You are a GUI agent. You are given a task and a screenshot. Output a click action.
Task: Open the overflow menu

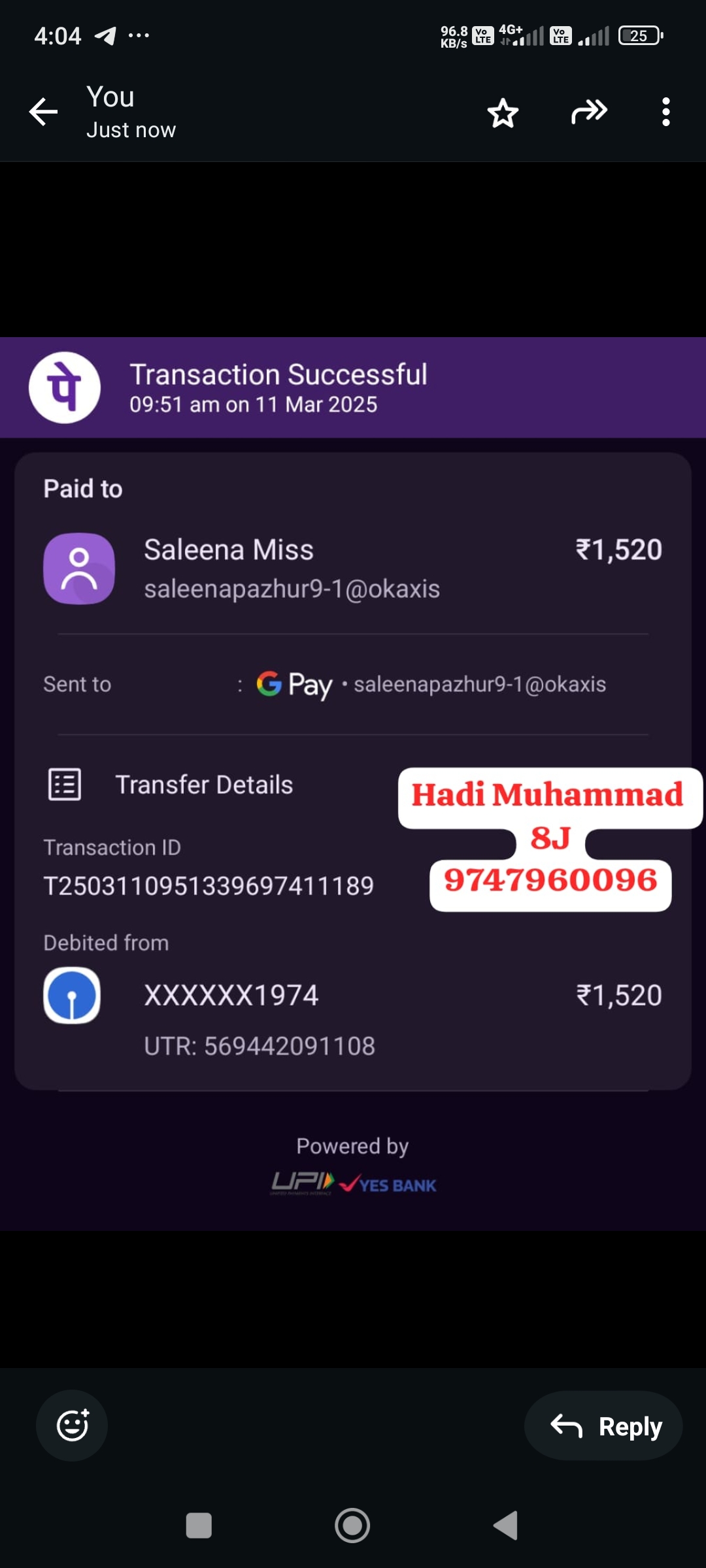(665, 112)
